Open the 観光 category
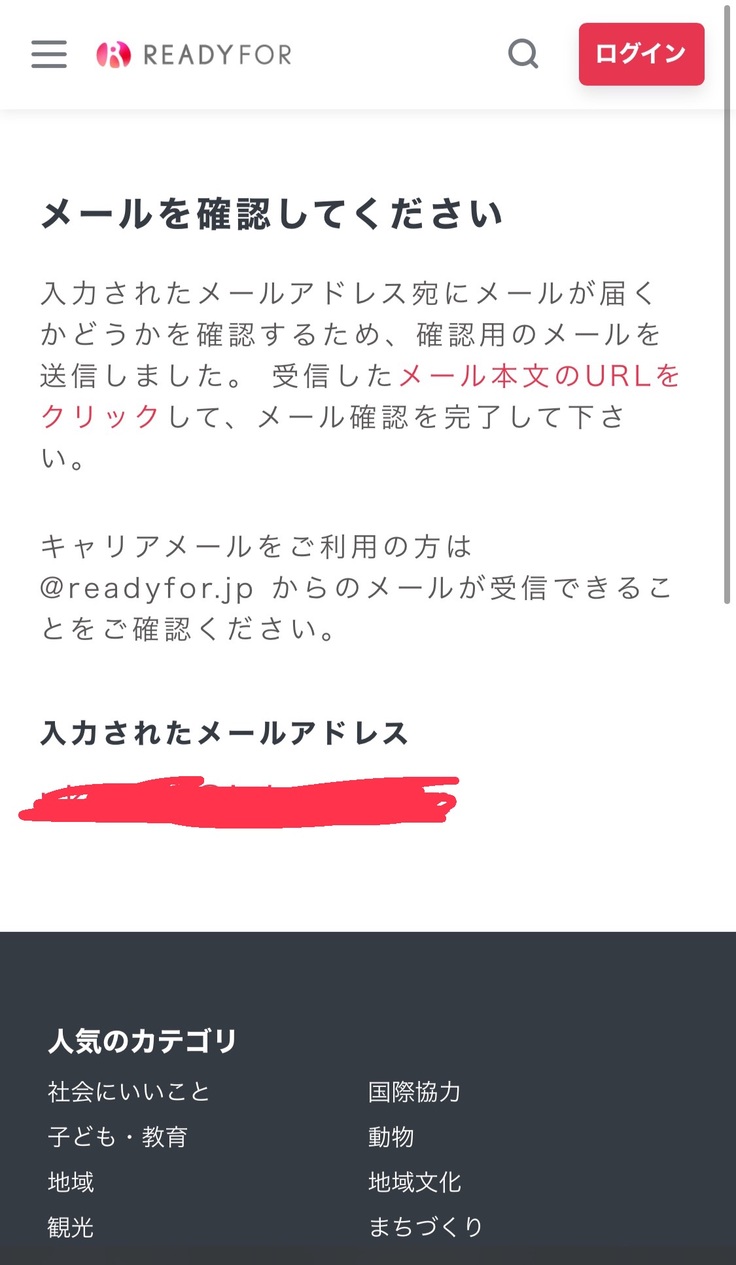This screenshot has width=736, height=1265. pos(71,1227)
